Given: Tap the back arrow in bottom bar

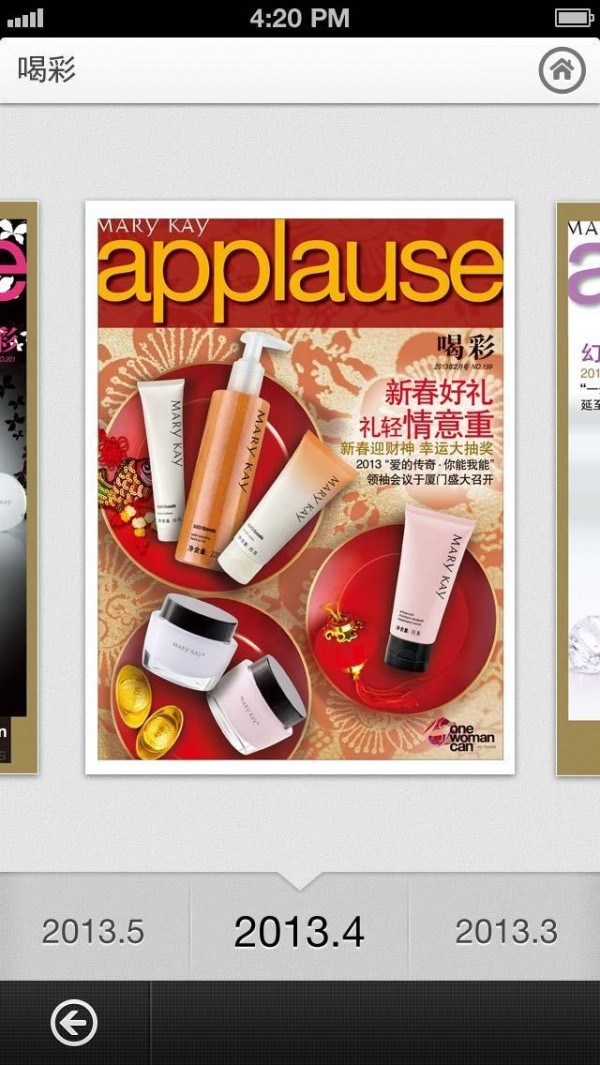Looking at the screenshot, I should coord(74,1023).
